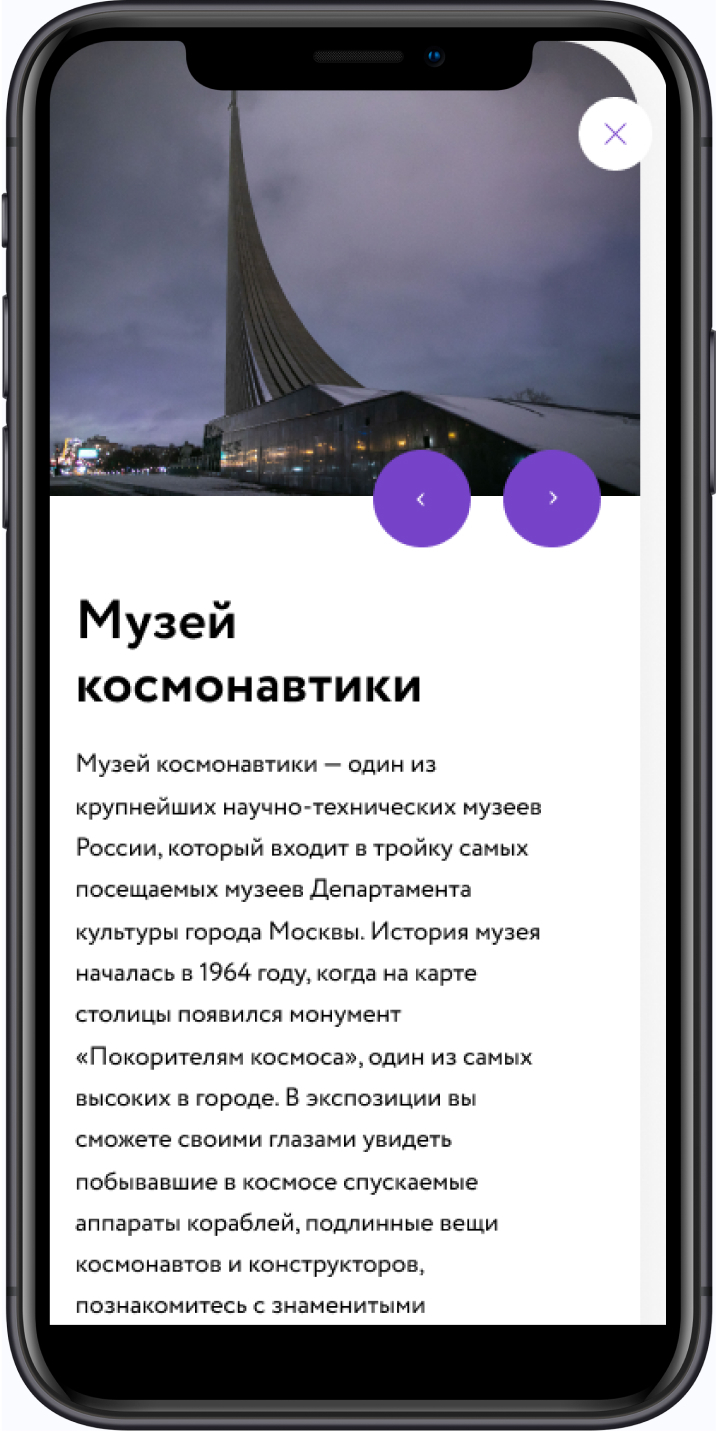The width and height of the screenshot is (720, 1431).
Task: Show the next photo
Action: point(552,498)
